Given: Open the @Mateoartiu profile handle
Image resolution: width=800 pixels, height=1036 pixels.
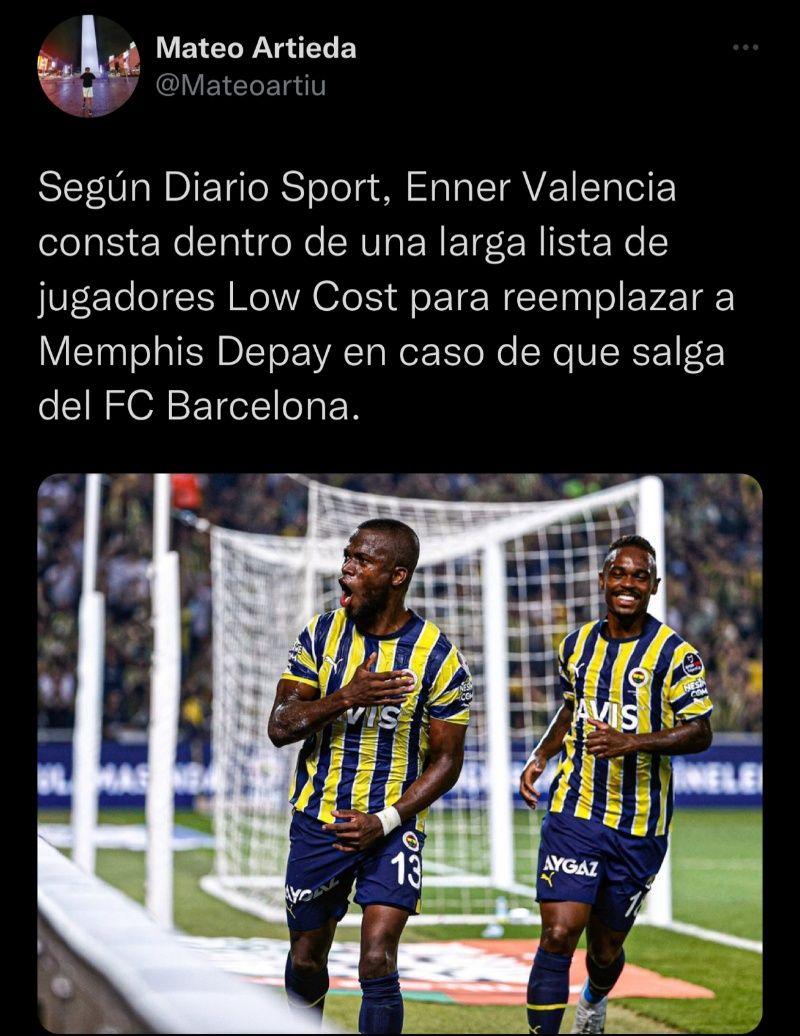Looking at the screenshot, I should (240, 86).
